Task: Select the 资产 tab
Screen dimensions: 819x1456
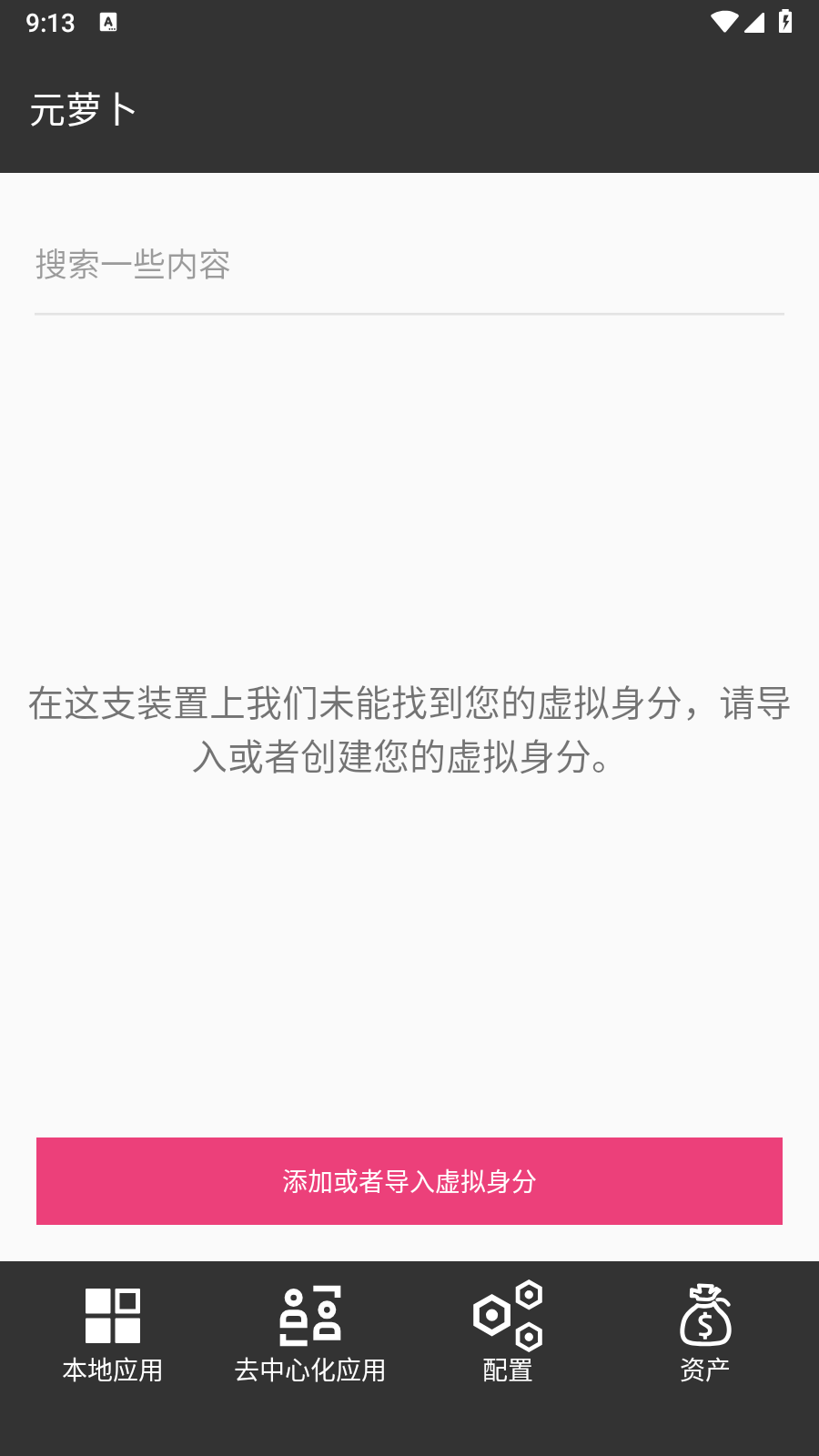Action: click(x=705, y=1333)
